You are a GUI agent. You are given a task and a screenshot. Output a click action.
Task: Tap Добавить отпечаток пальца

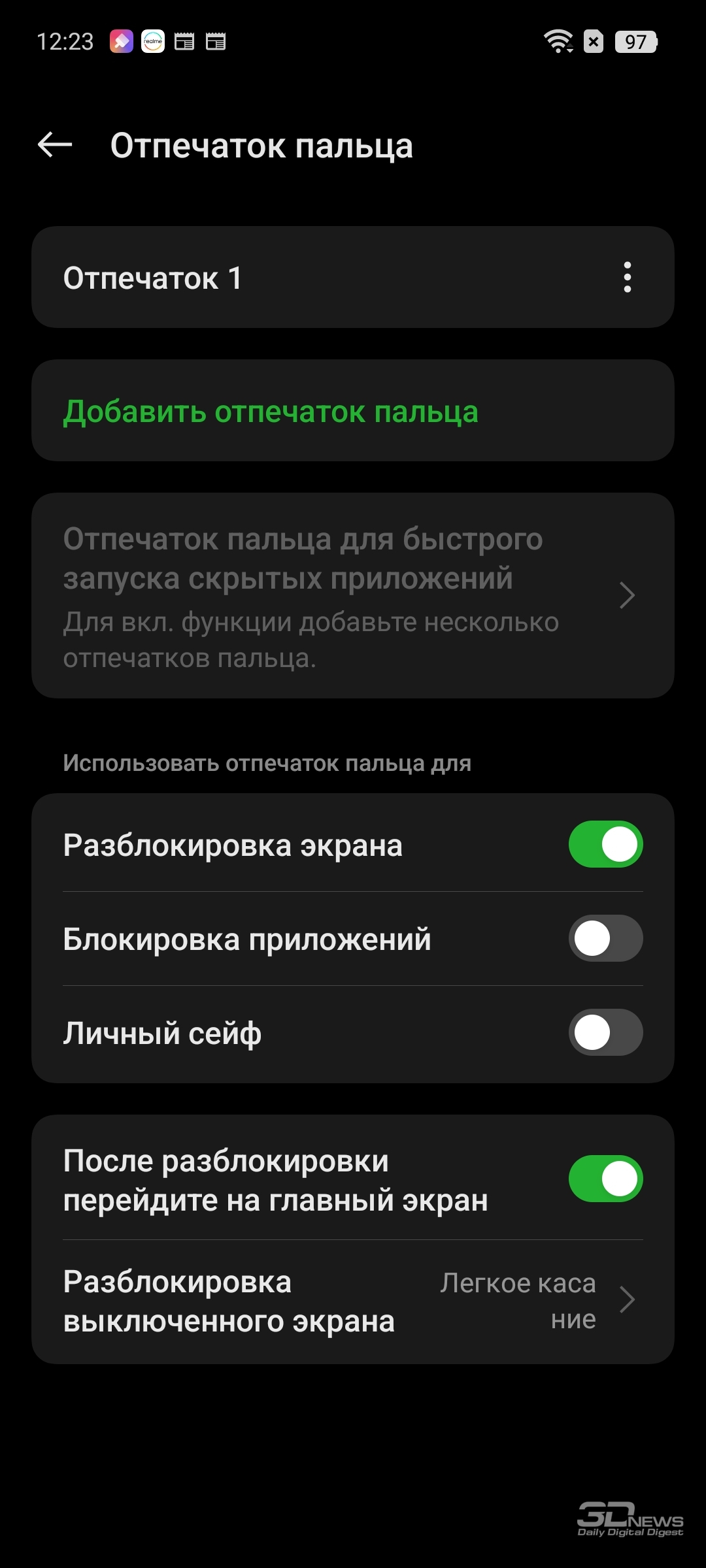point(353,411)
